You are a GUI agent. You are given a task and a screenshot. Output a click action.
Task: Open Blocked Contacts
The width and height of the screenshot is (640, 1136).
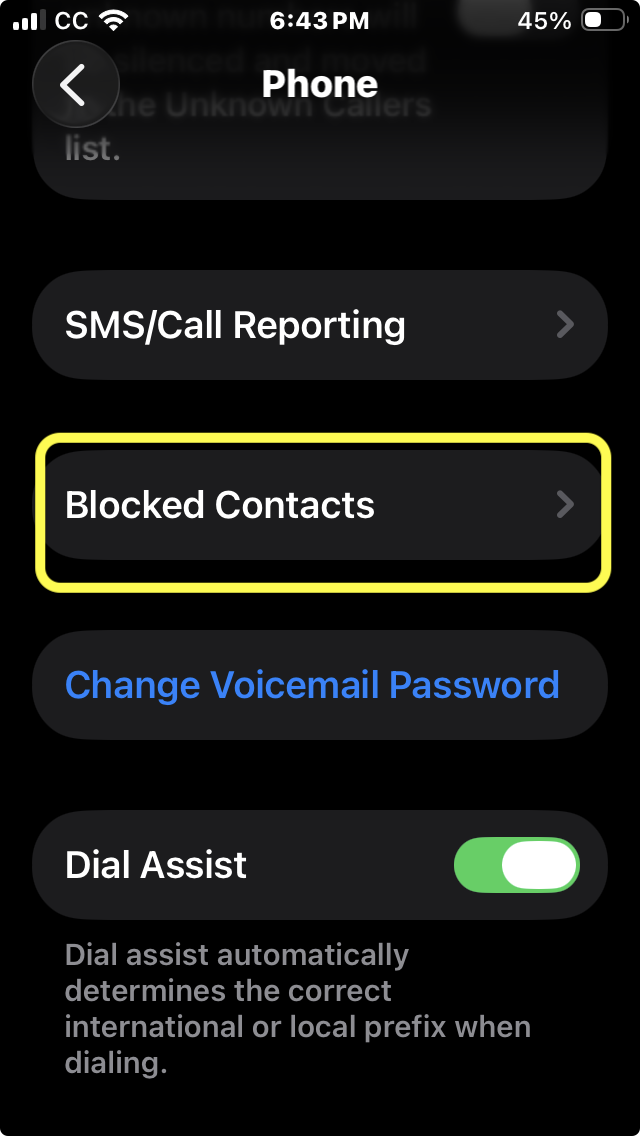tap(320, 505)
